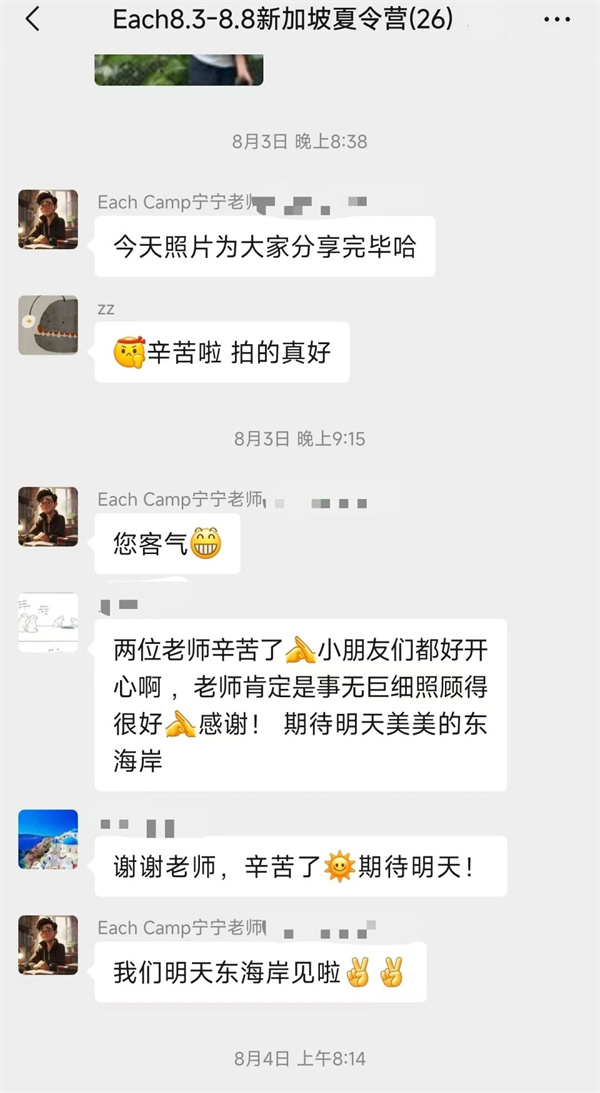The height and width of the screenshot is (1093, 600).
Task: Tap the avatar beside 谢谢老师，辛苦了
Action: point(48,838)
